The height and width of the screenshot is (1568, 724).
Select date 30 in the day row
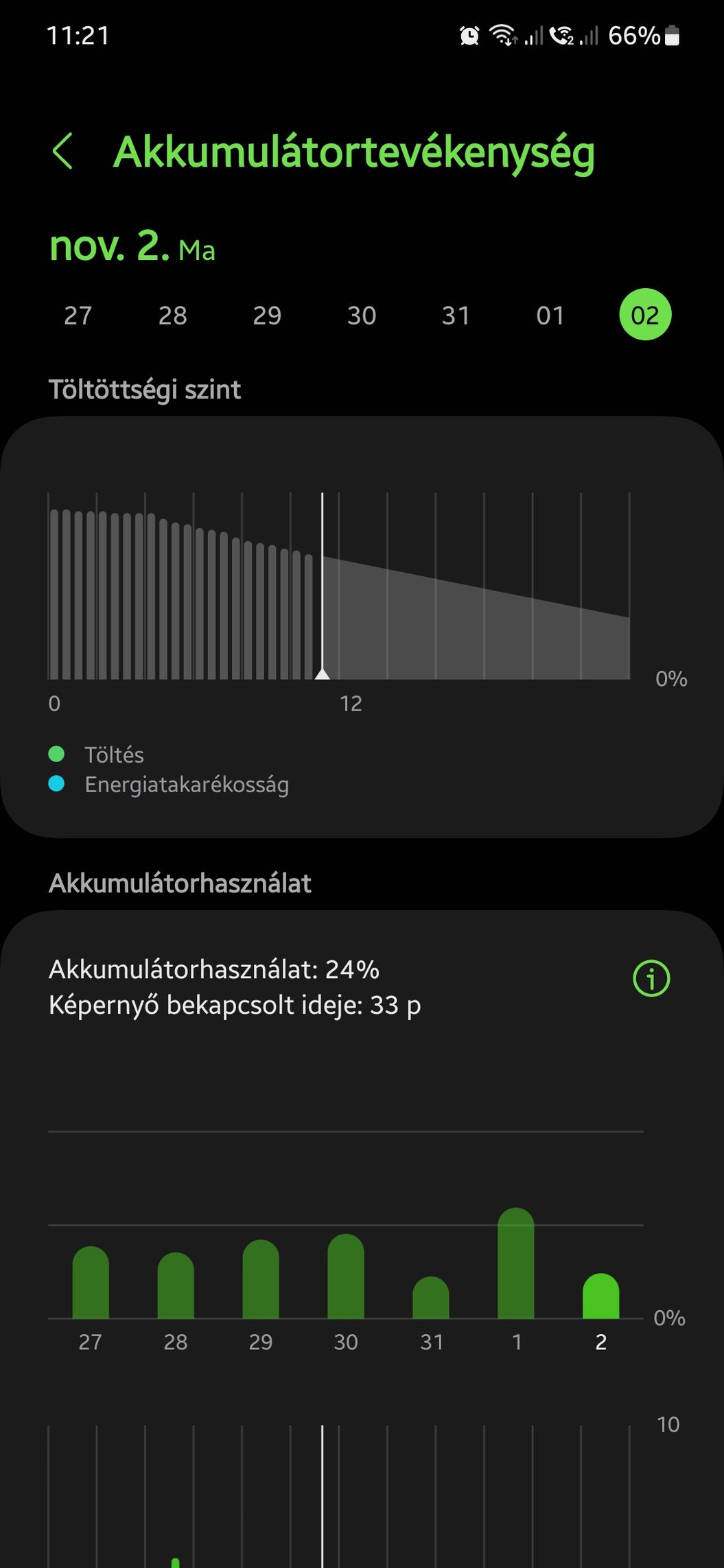coord(362,316)
